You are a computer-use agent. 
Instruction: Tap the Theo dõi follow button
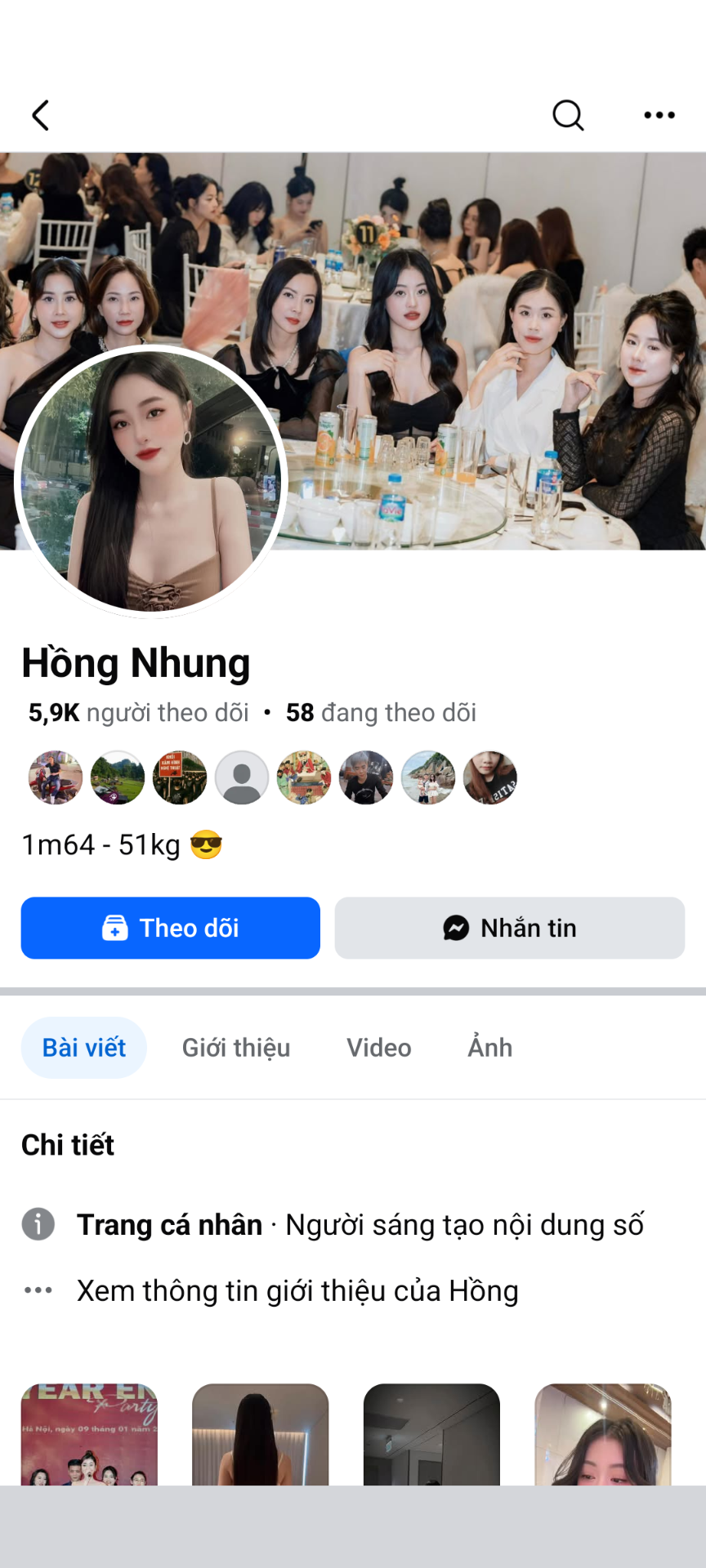[170, 928]
